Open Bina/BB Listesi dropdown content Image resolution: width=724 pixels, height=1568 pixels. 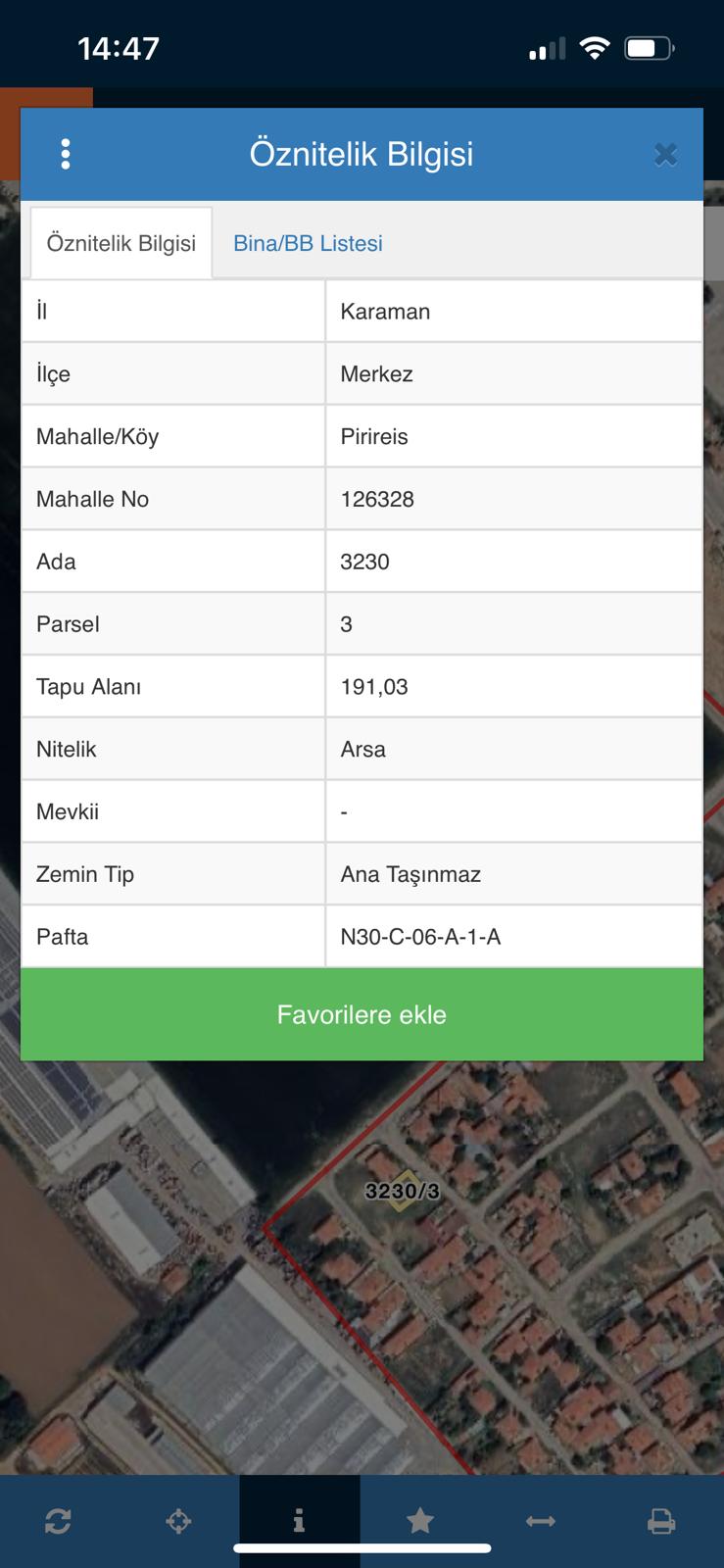click(x=308, y=243)
